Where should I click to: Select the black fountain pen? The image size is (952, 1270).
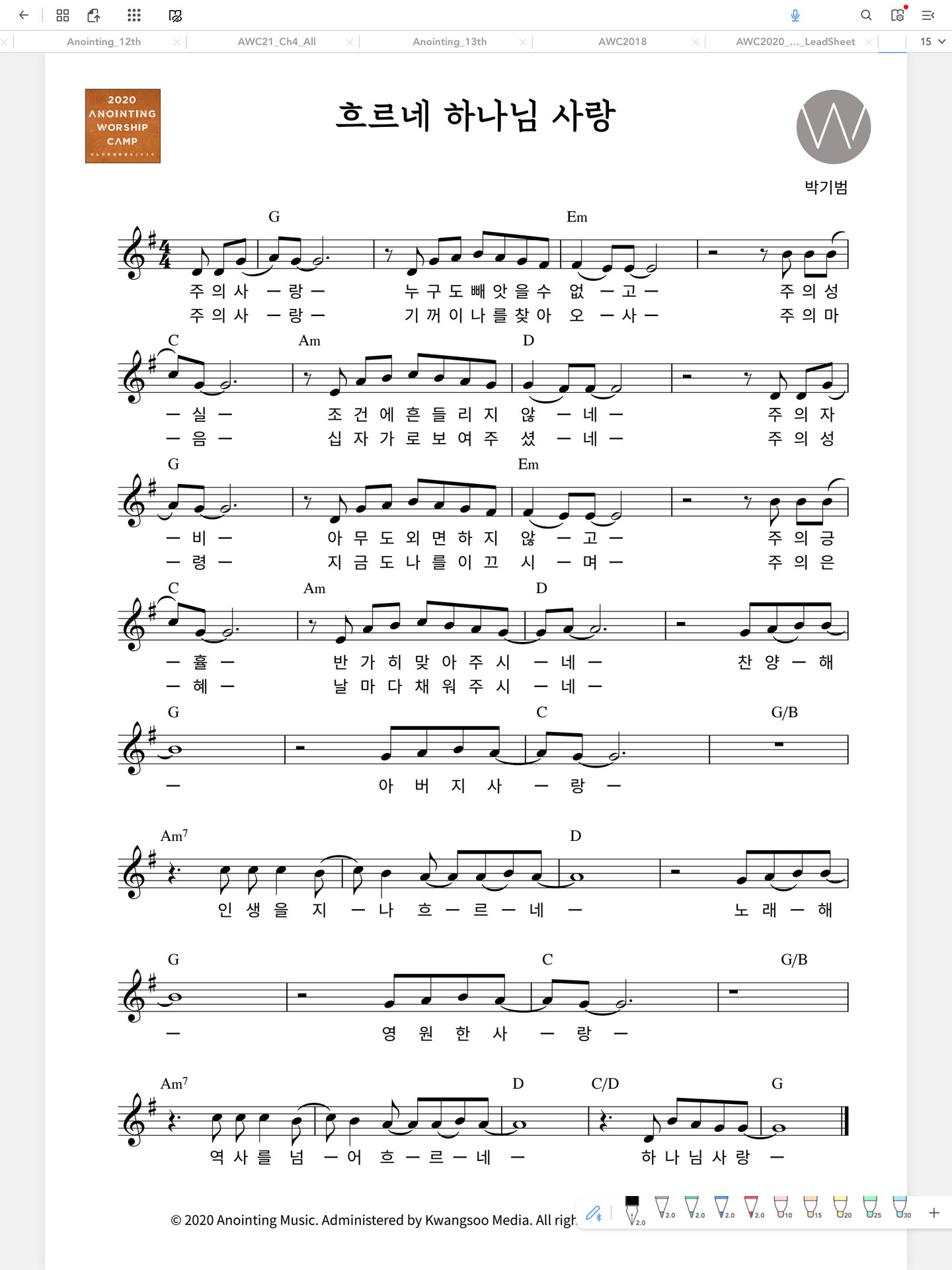coord(633,1209)
